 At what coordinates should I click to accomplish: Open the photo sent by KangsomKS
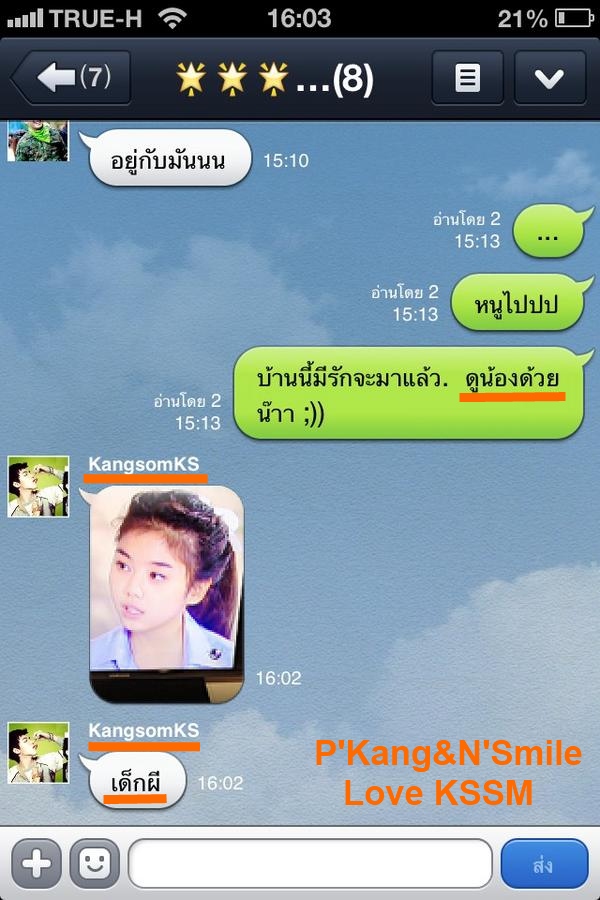[166, 592]
